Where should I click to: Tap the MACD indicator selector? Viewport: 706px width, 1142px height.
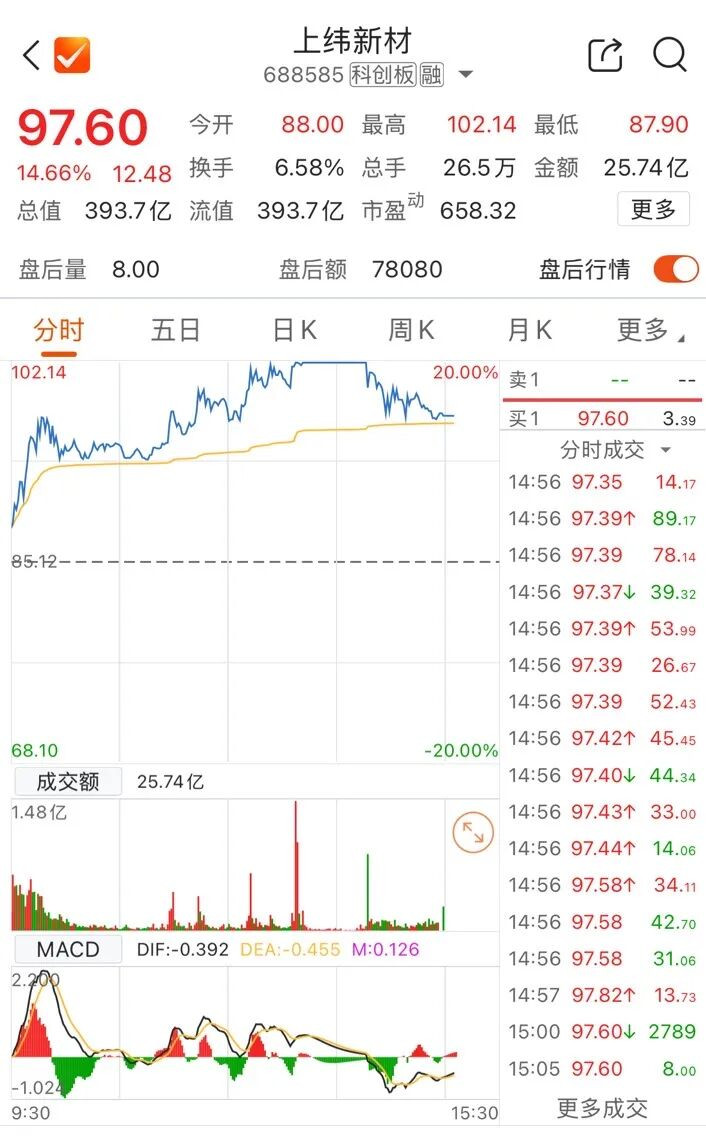(67, 949)
